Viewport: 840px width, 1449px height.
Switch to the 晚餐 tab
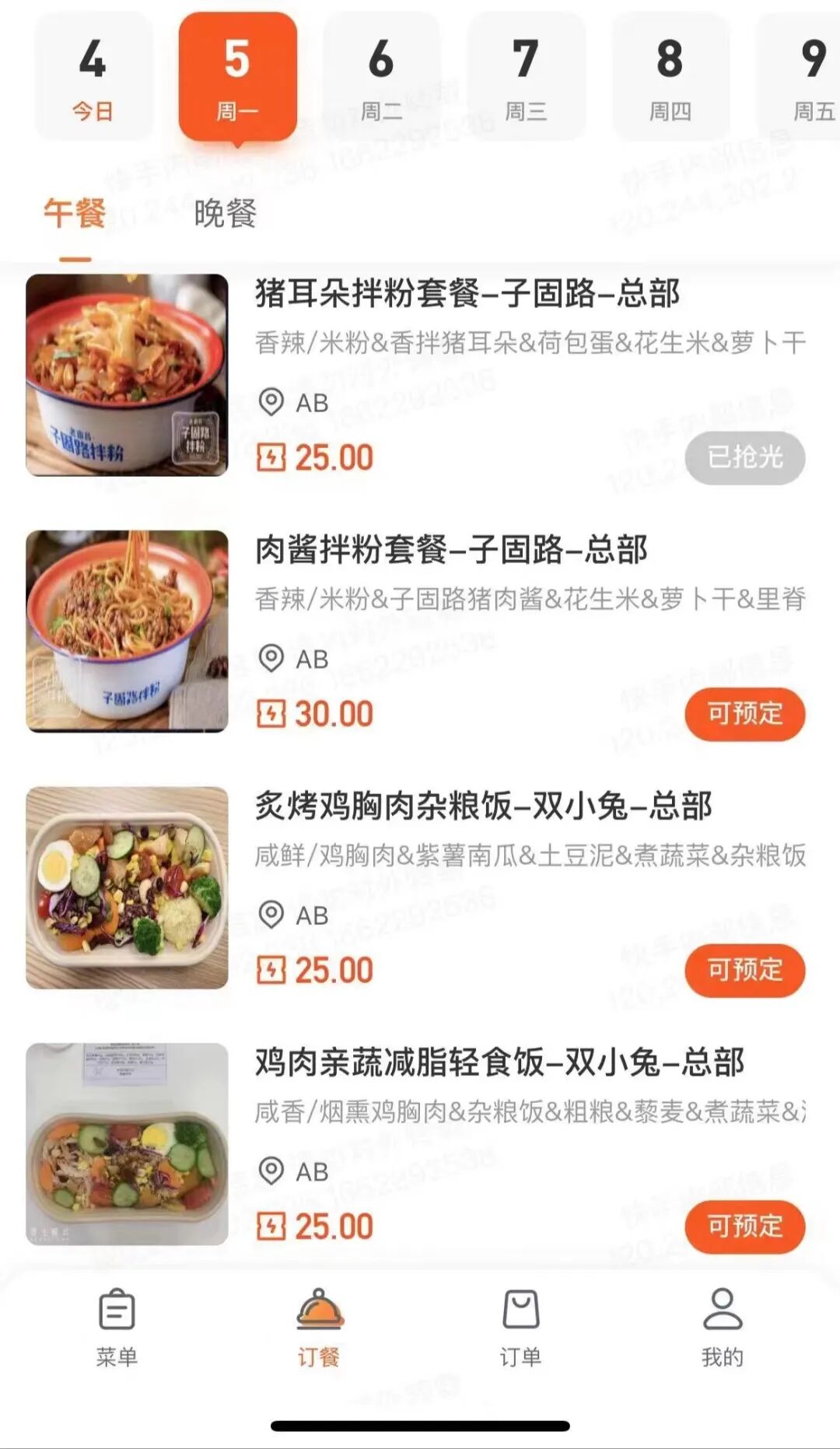[225, 213]
